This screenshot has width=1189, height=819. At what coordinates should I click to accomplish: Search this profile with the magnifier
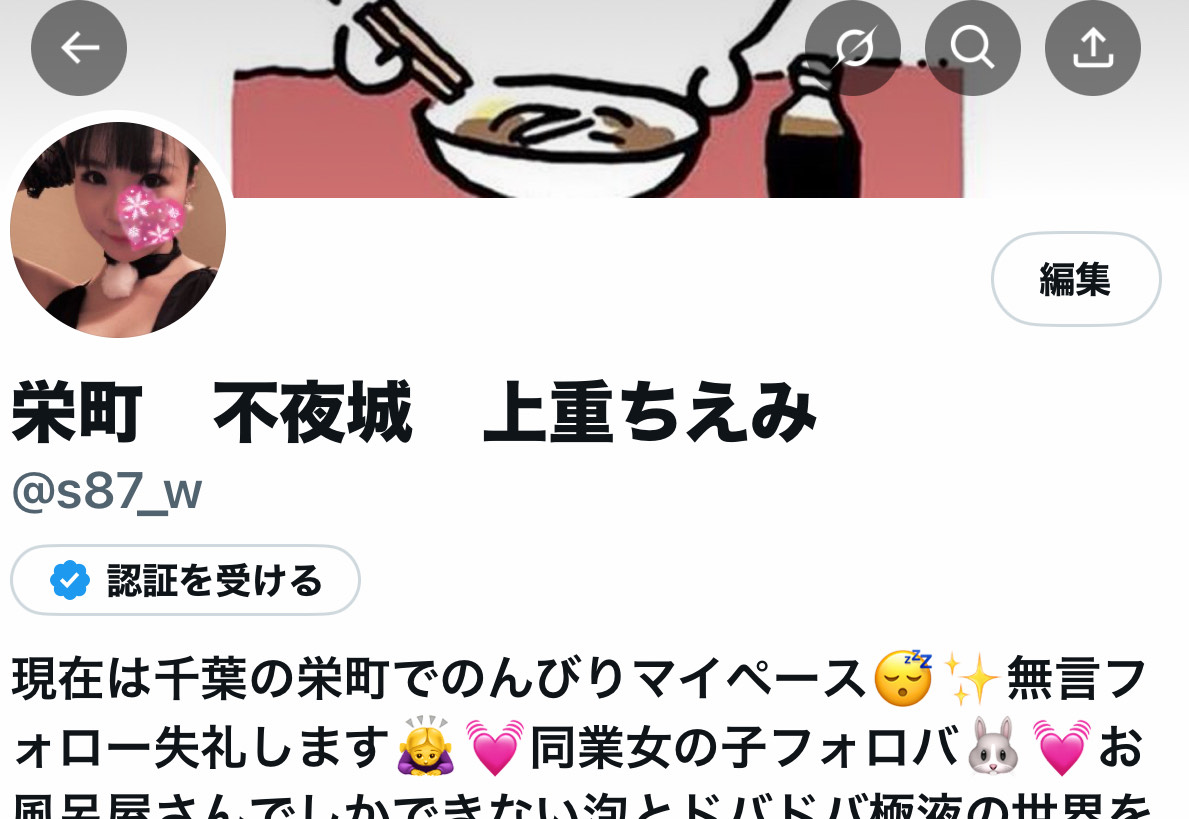click(972, 48)
